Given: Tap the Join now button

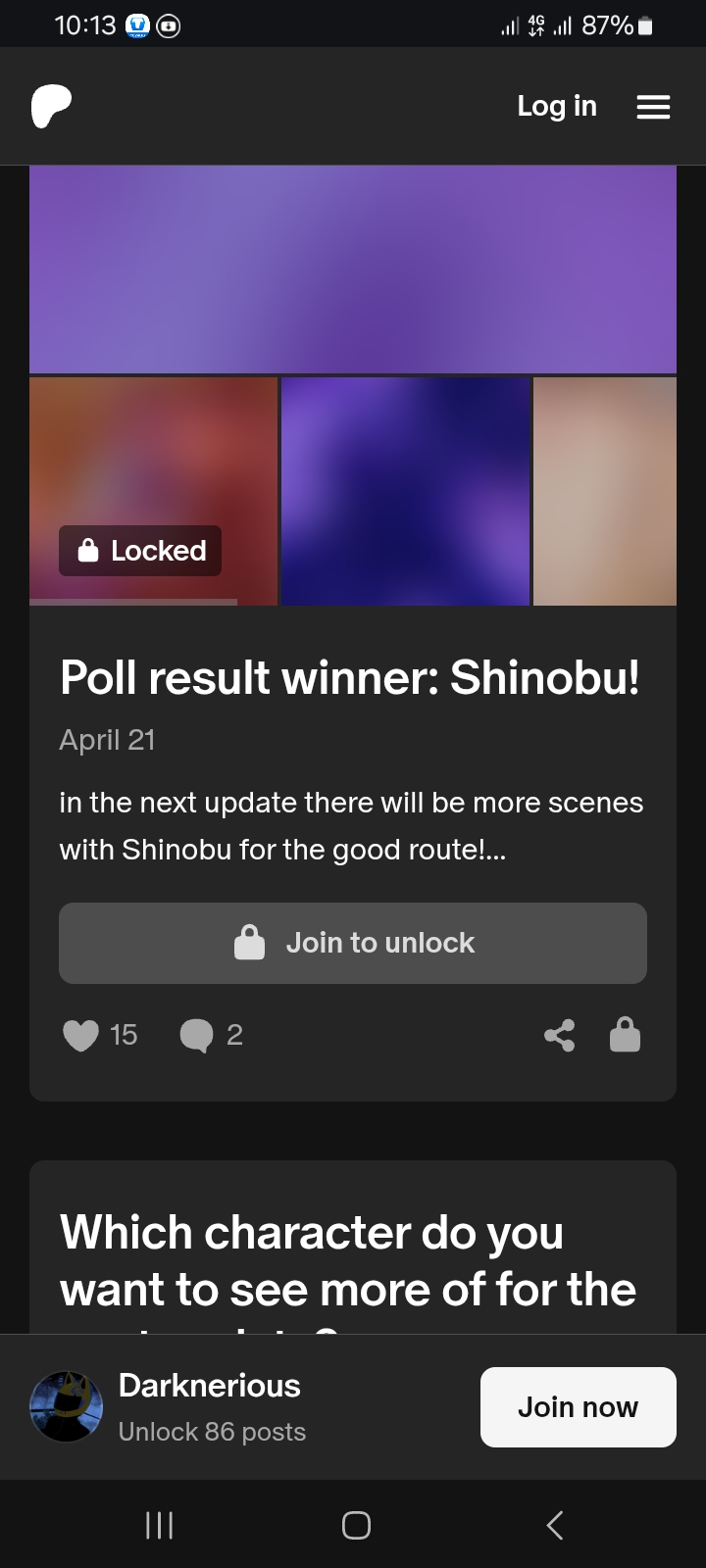Looking at the screenshot, I should (x=578, y=1406).
